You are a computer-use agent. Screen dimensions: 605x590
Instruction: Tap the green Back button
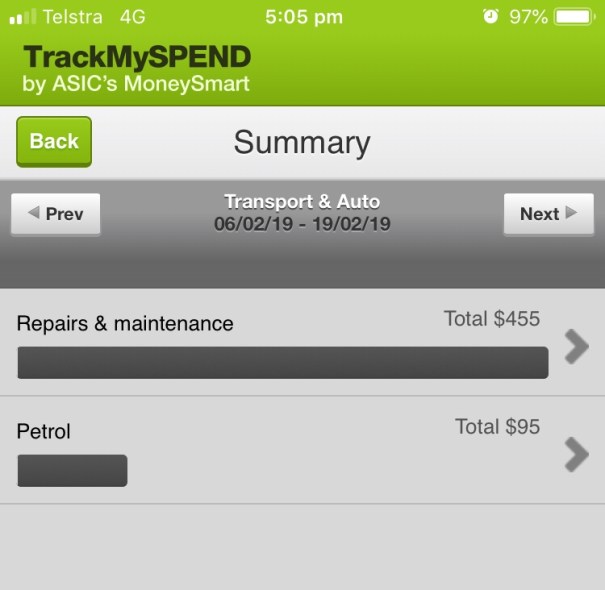54,142
